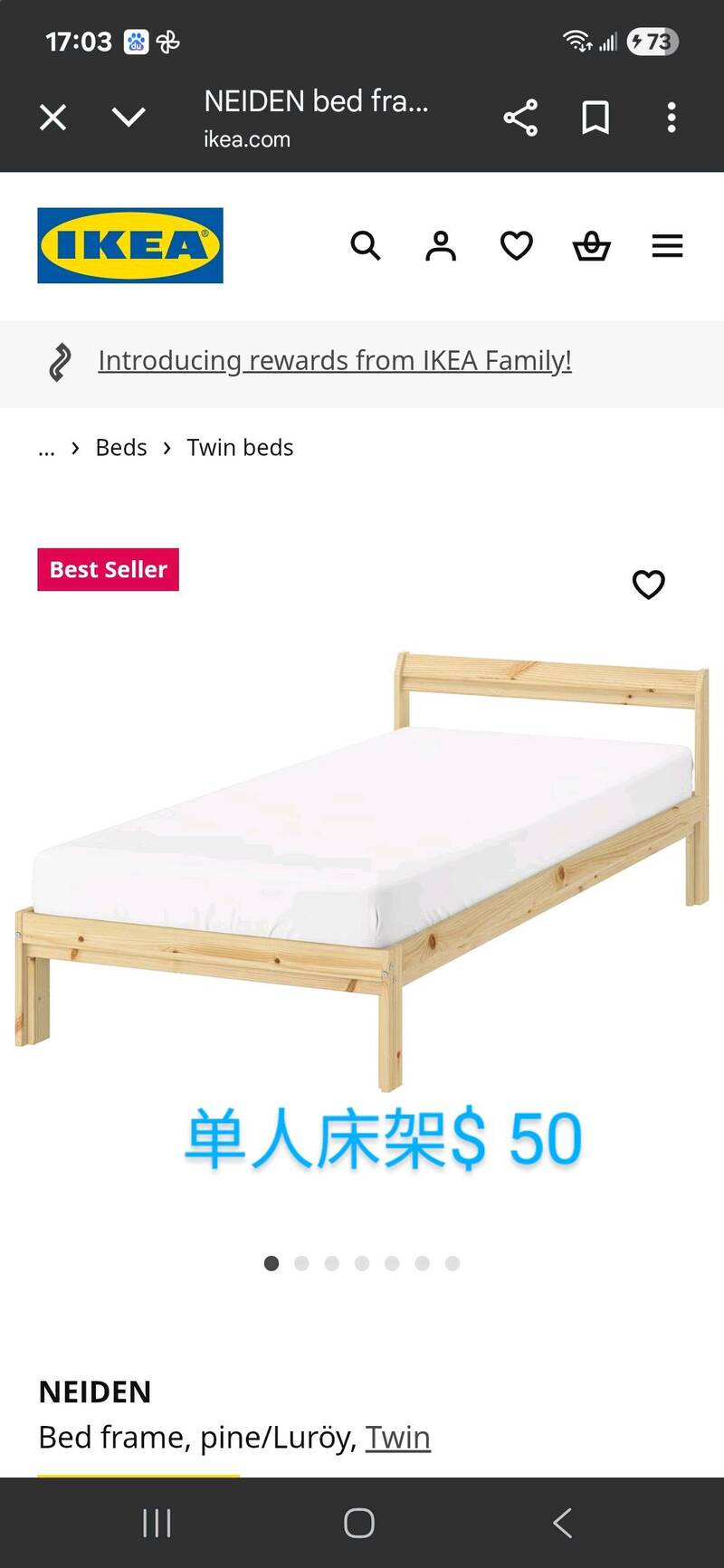Open the shopping basket
The height and width of the screenshot is (1568, 724).
pos(592,245)
